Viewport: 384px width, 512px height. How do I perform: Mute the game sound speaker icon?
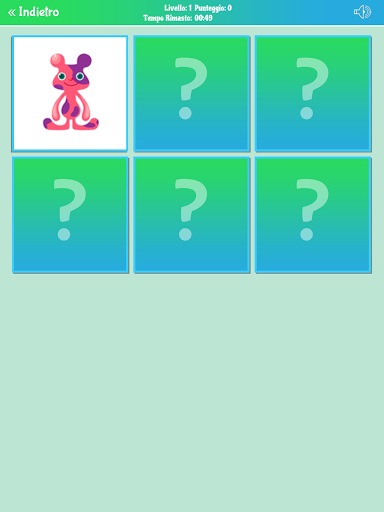pos(362,12)
